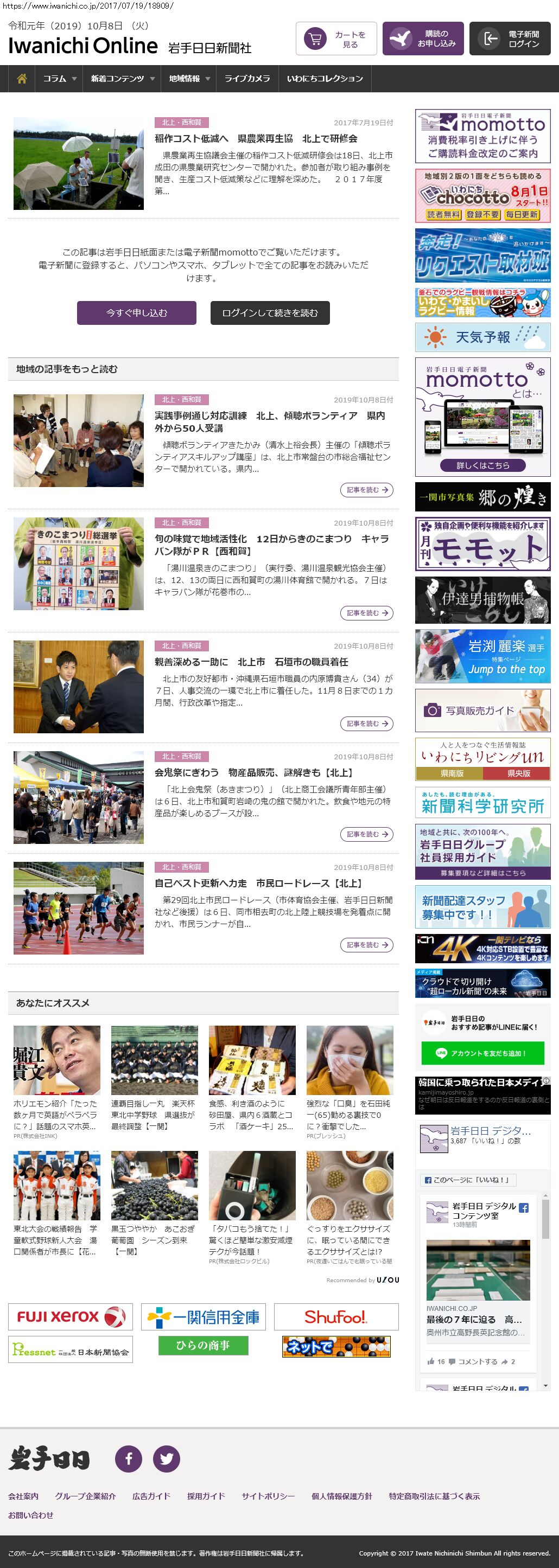Tap the カートを見る cart button

(x=336, y=39)
